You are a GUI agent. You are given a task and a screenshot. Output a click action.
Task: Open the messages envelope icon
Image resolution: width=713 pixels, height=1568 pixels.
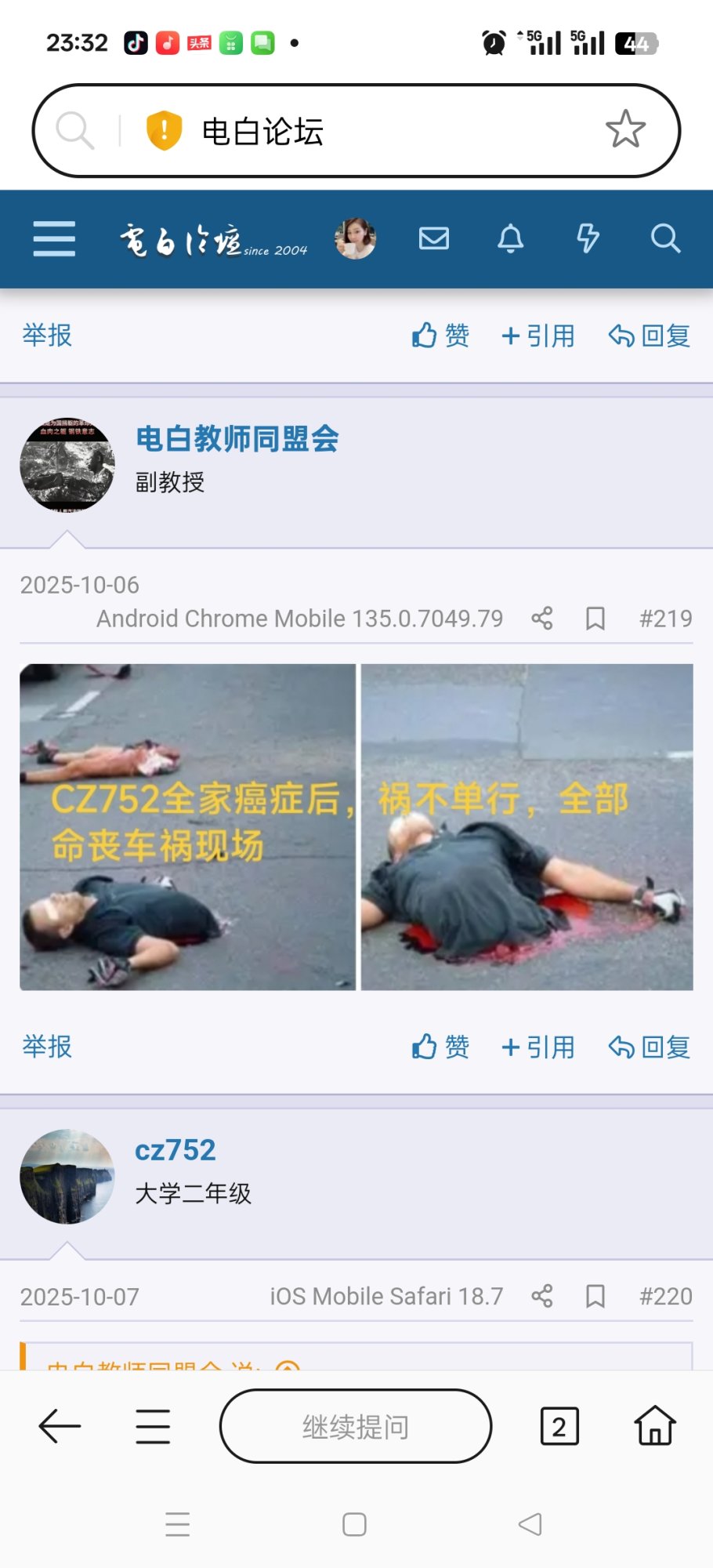(x=433, y=238)
